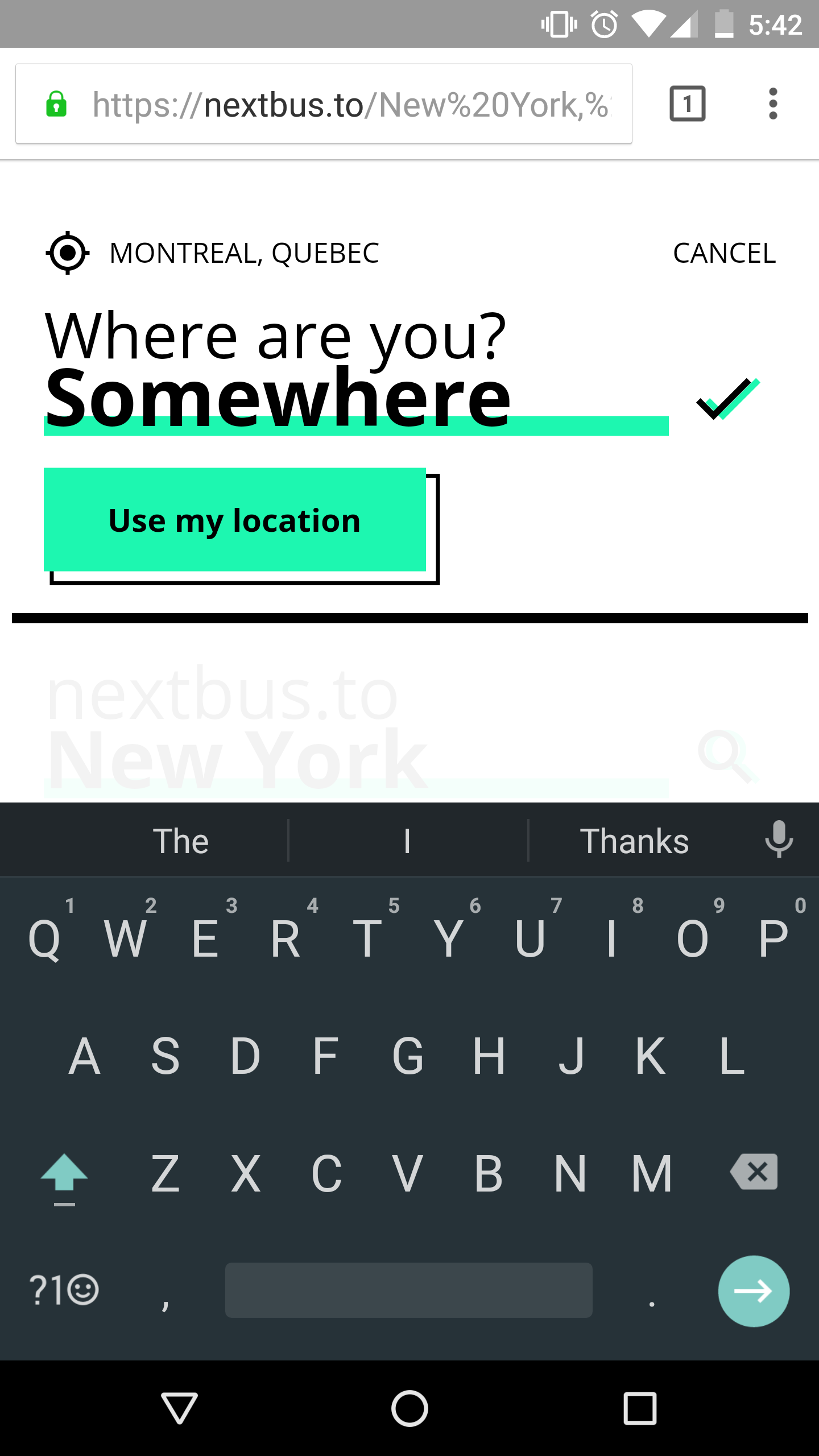Submit with the keyboard's arrow enter key

pos(754,1291)
